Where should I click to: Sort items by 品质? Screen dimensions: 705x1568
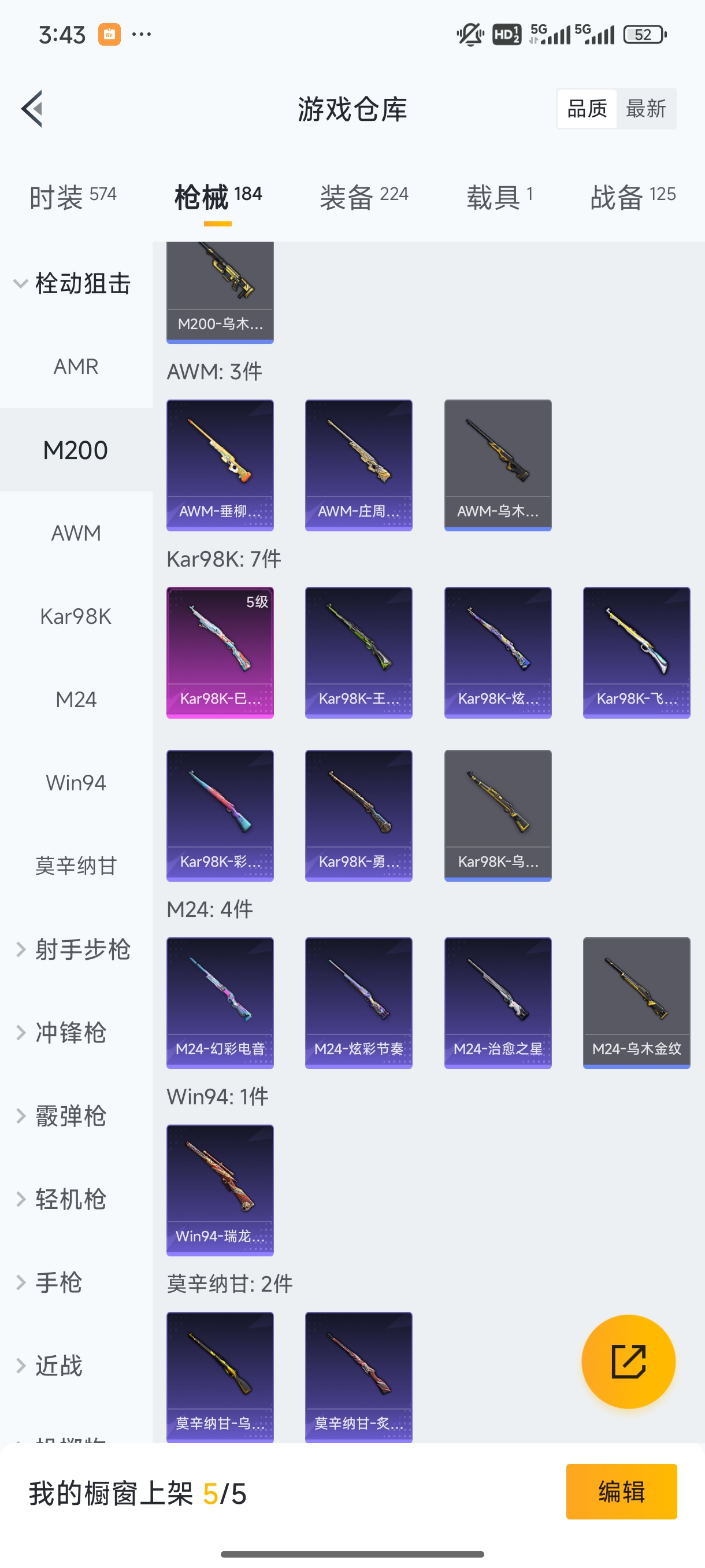pyautogui.click(x=587, y=109)
